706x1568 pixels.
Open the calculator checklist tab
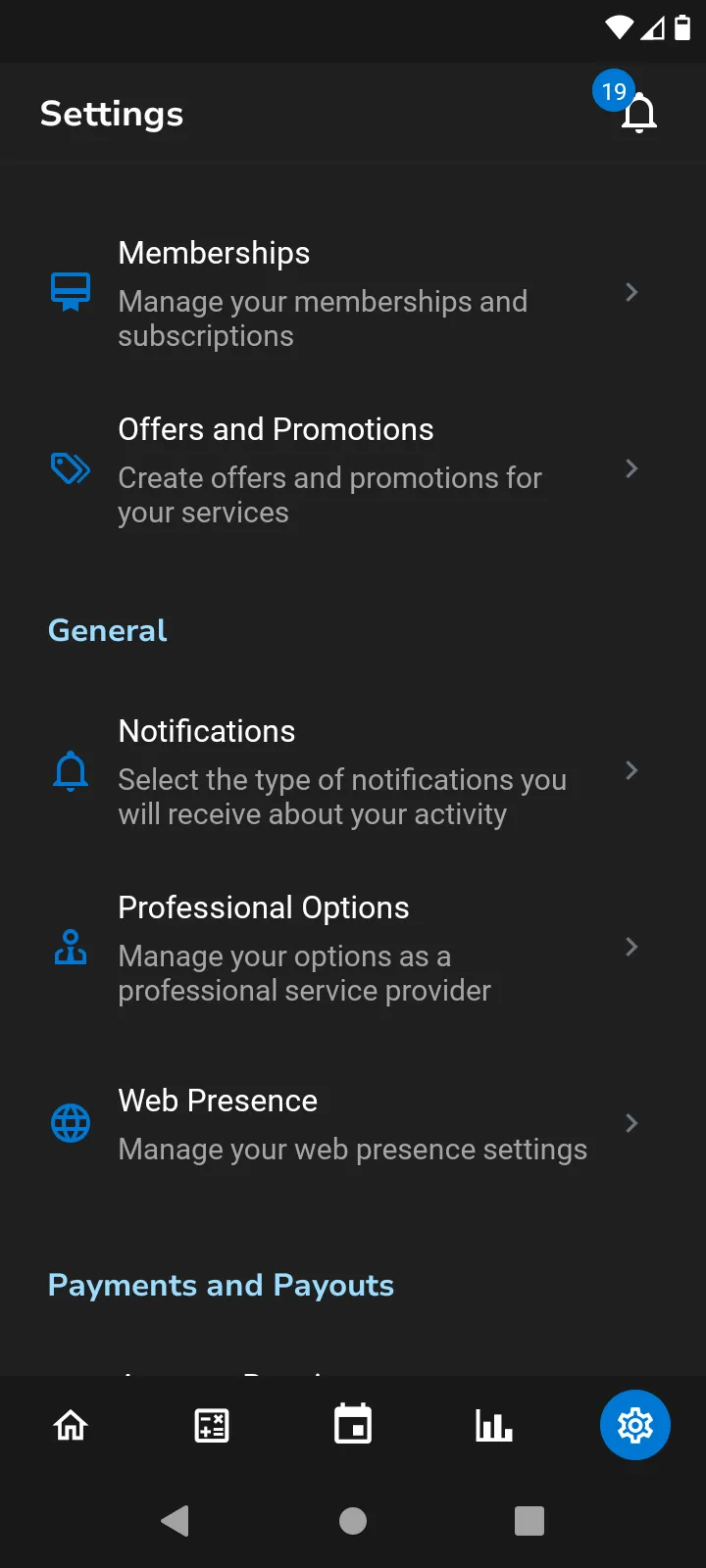pyautogui.click(x=212, y=1425)
